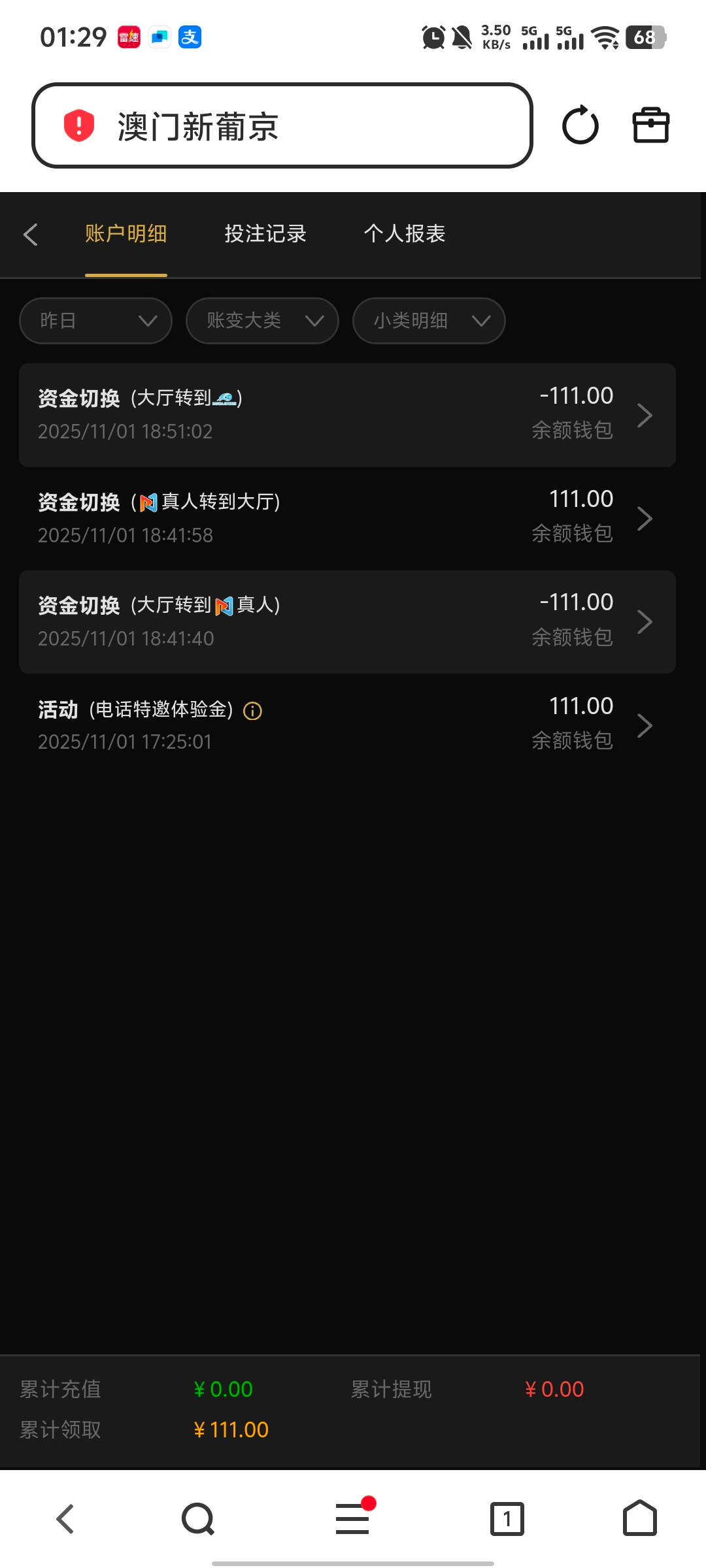Open search from the bottom bar
Screen dimensions: 706x1568
[x=198, y=1519]
